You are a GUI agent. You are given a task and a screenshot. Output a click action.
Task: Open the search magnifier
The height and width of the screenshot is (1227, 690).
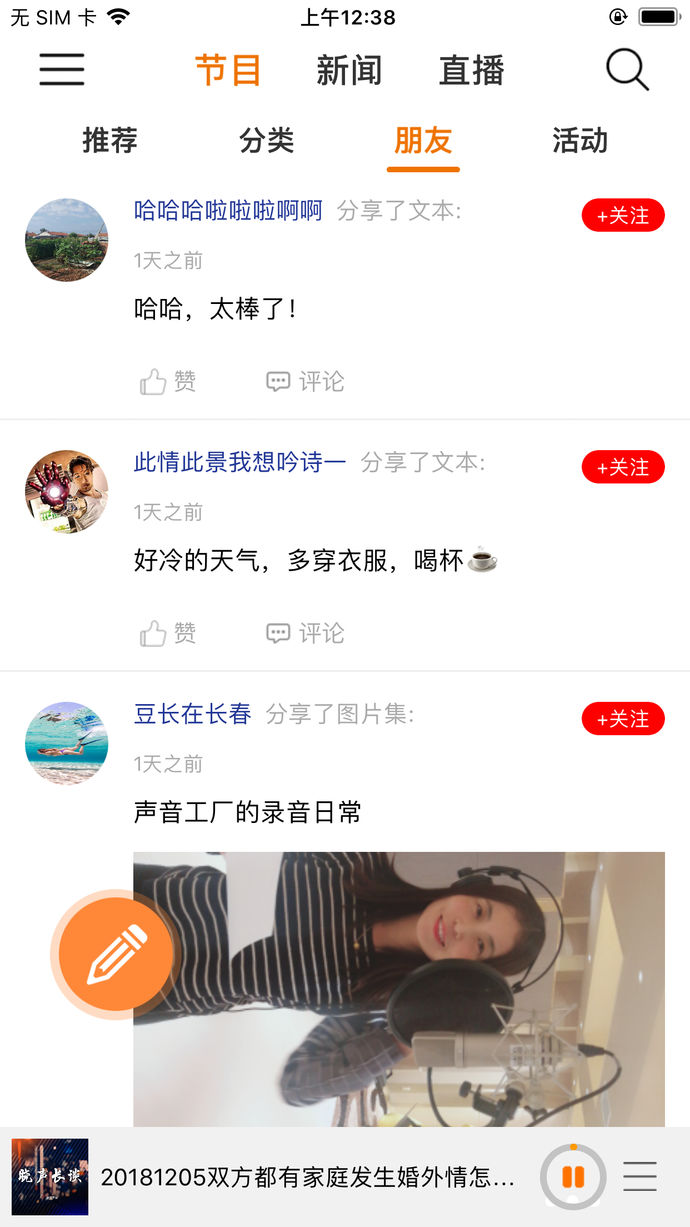click(x=627, y=70)
